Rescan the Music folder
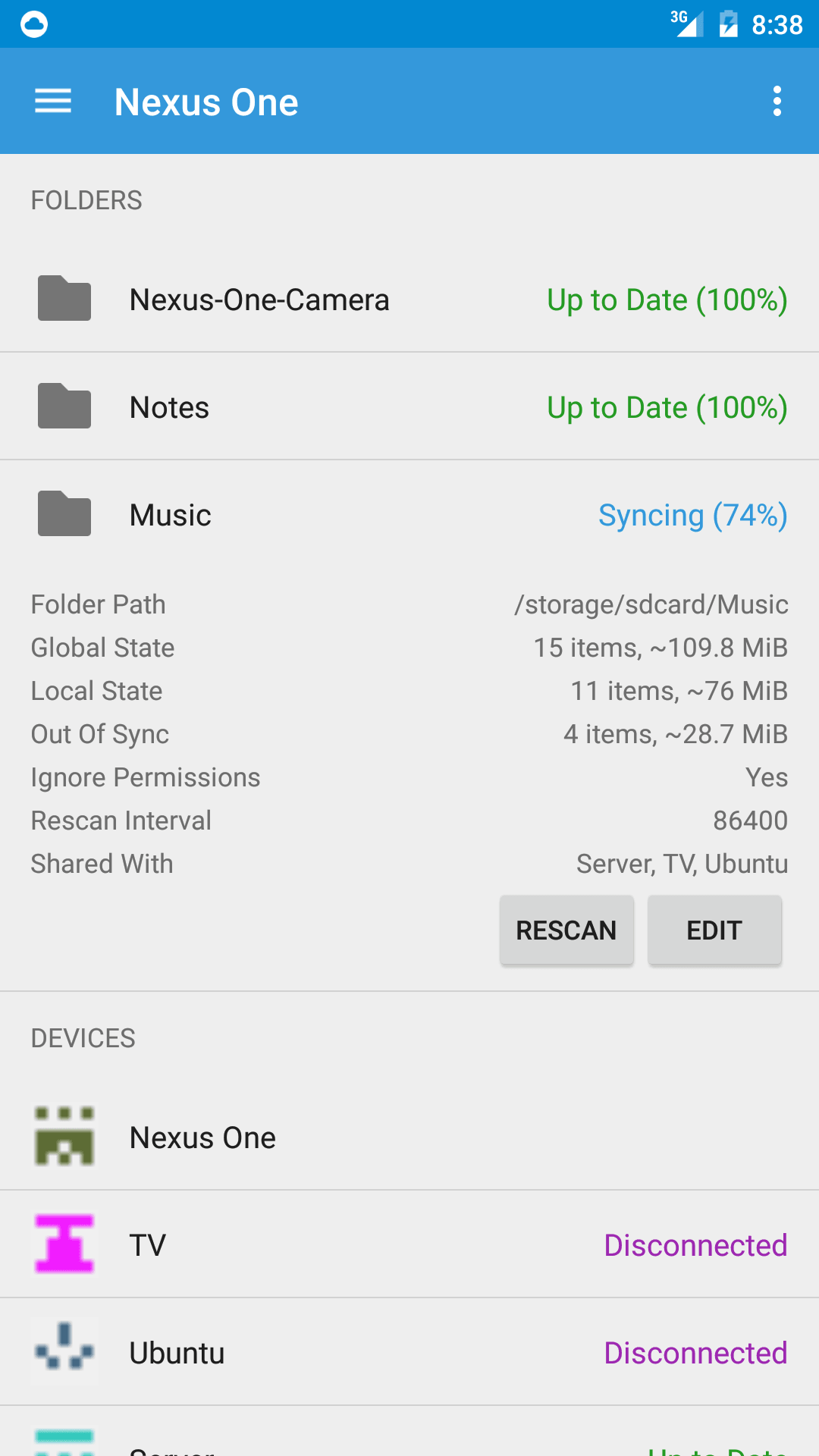Viewport: 819px width, 1456px height. pos(566,930)
